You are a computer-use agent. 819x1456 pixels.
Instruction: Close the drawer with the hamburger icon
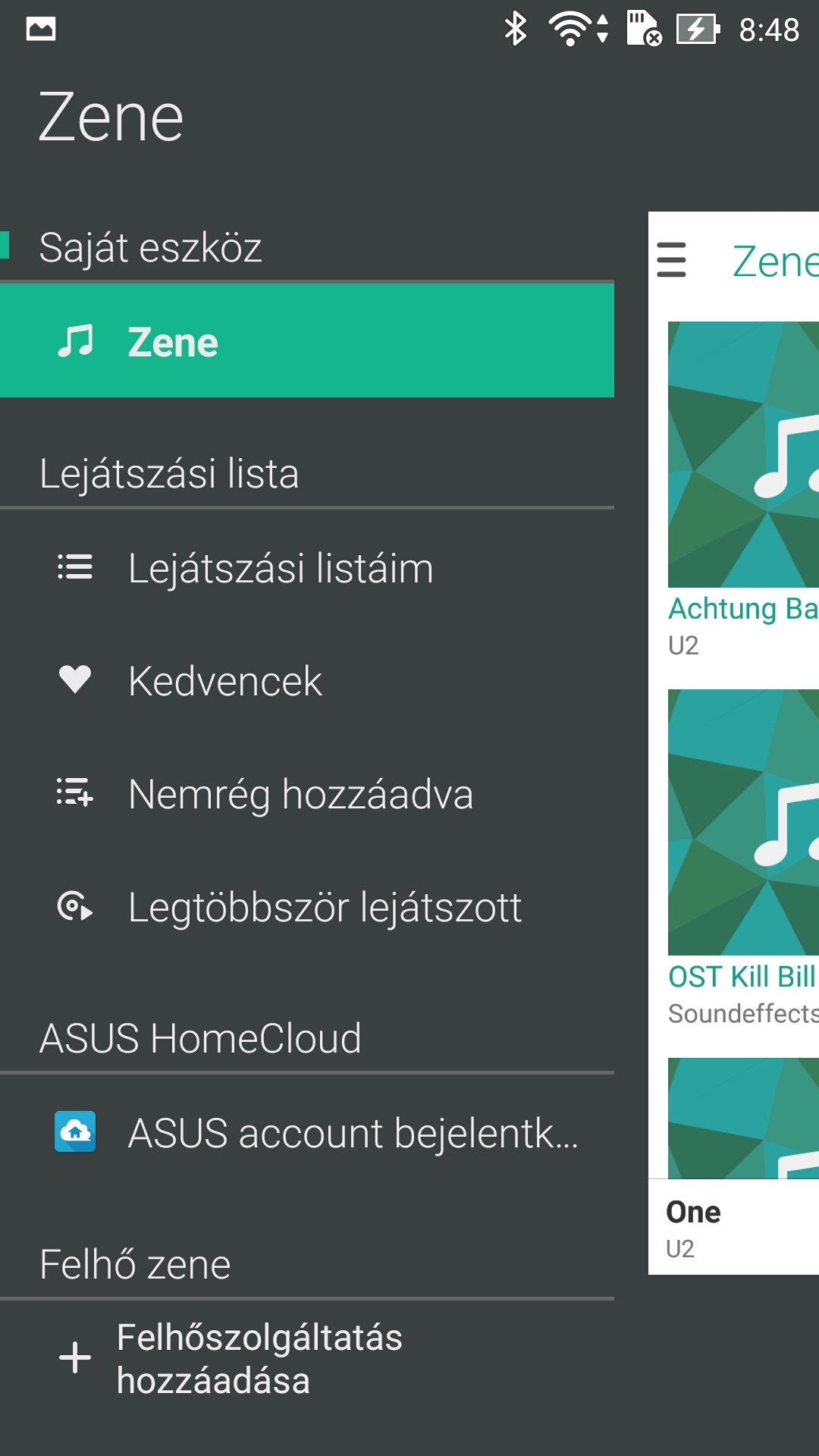[672, 260]
